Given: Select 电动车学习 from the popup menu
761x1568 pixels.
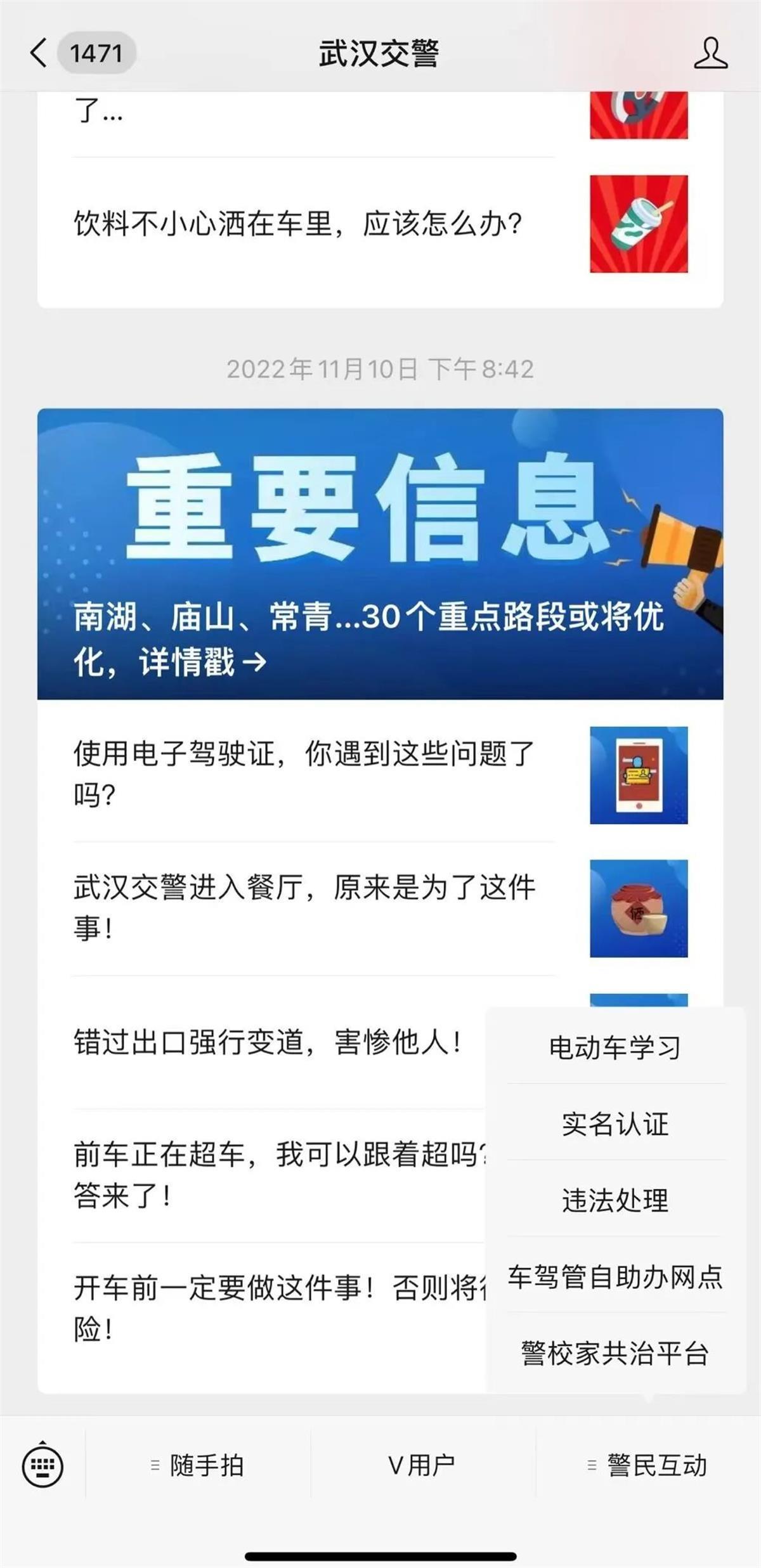Looking at the screenshot, I should pyautogui.click(x=615, y=1047).
